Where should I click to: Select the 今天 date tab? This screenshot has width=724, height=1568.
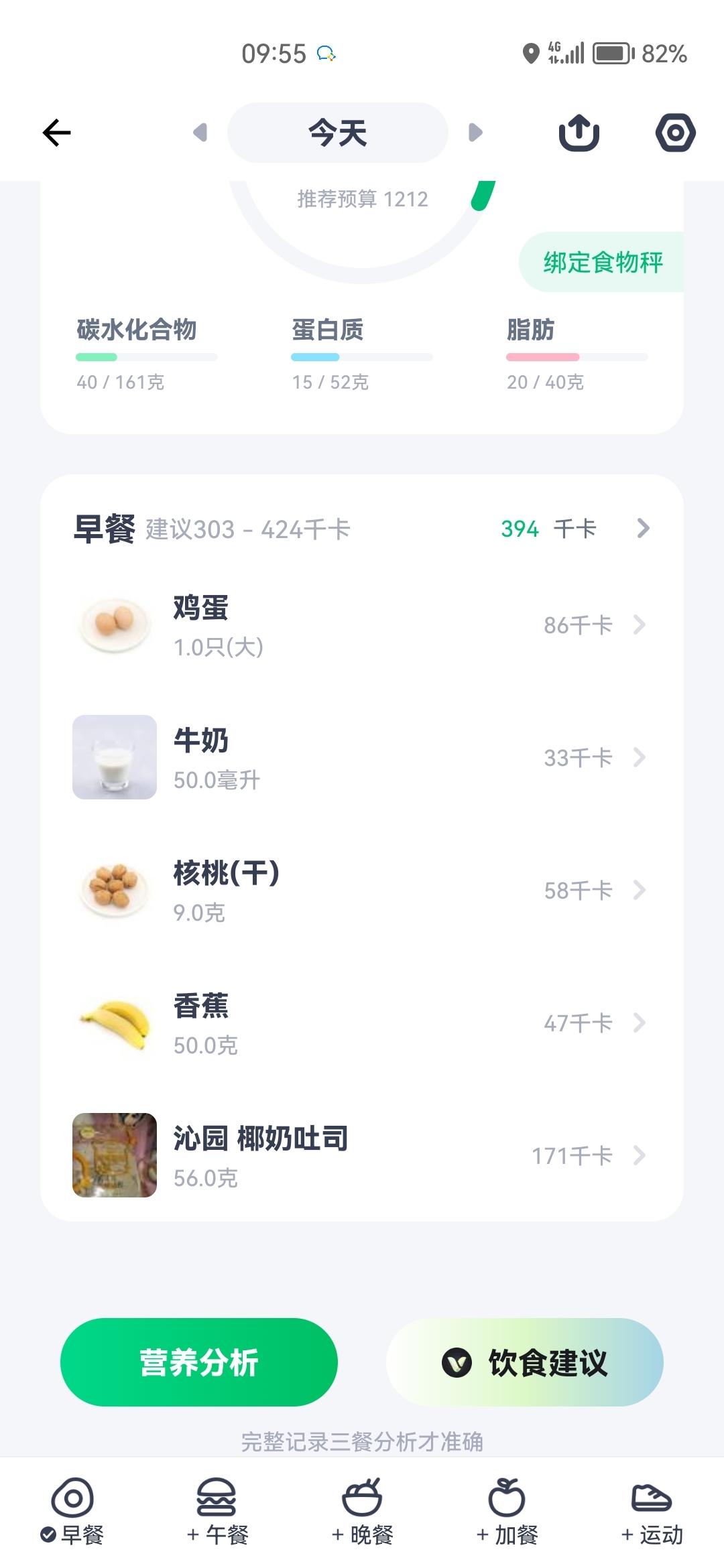point(337,133)
